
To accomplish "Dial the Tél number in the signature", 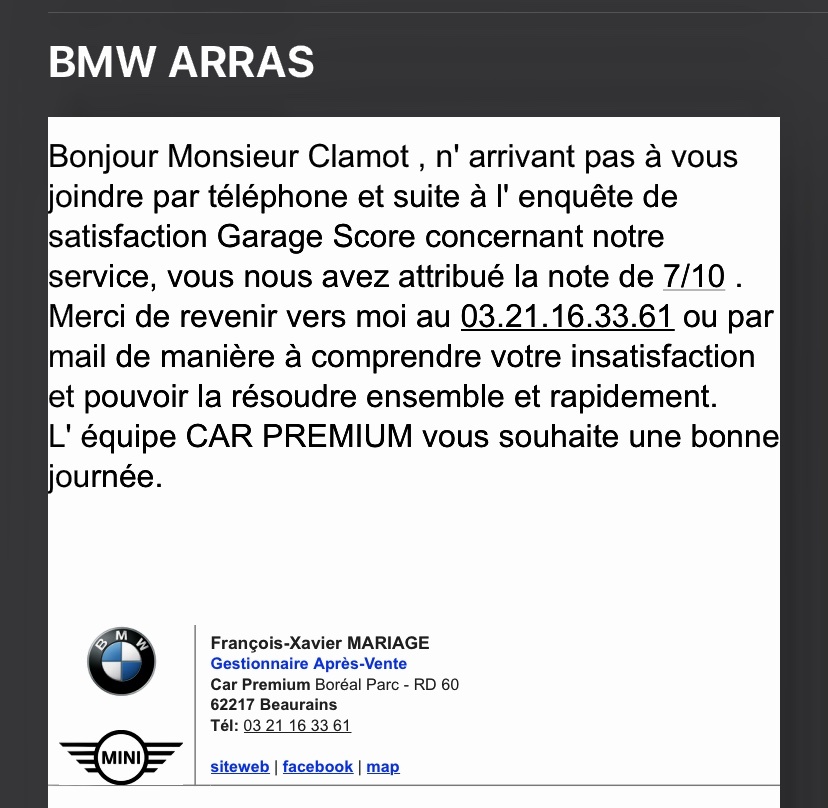I will point(296,726).
